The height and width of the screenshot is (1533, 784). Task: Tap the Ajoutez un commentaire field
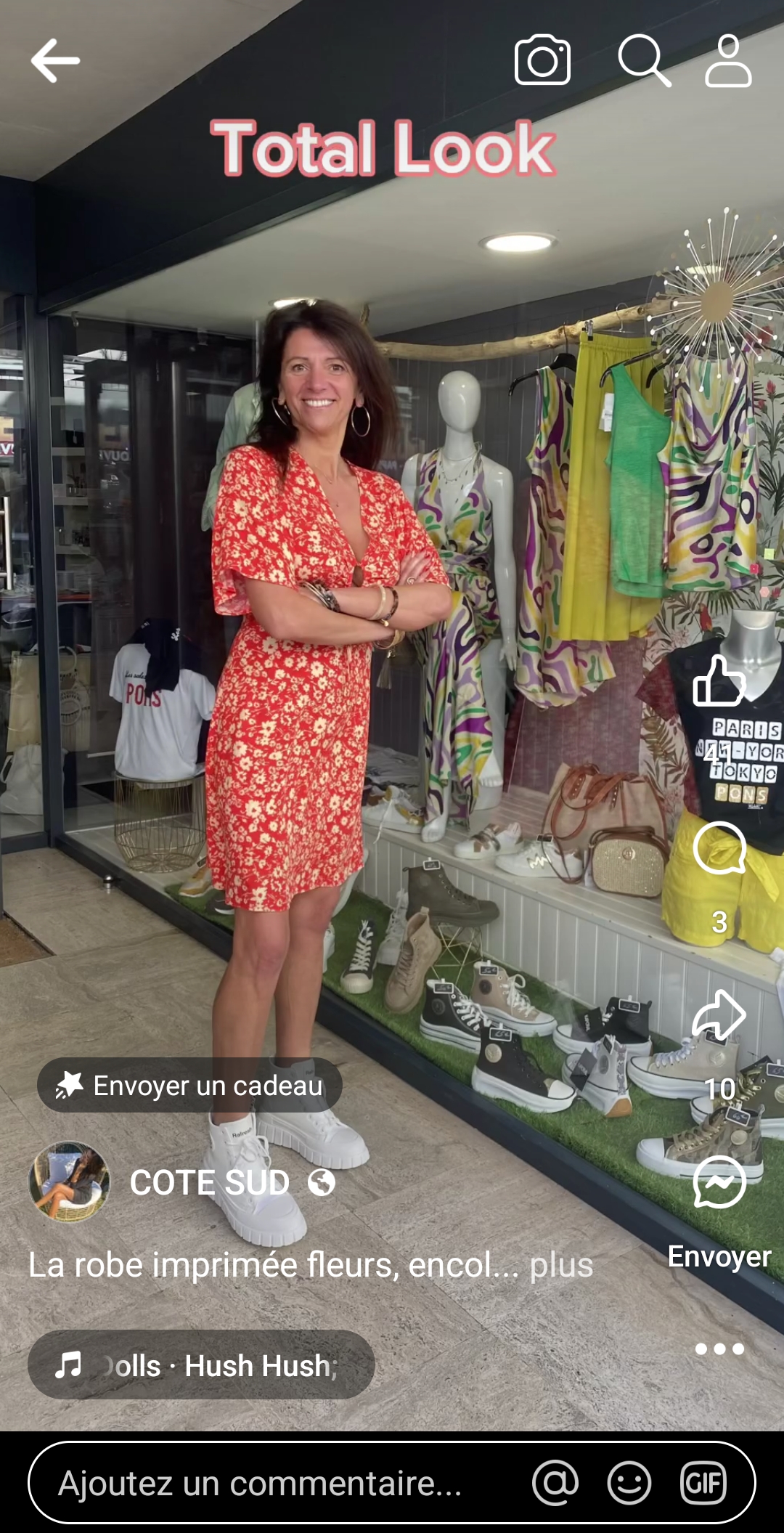pos(392,1483)
